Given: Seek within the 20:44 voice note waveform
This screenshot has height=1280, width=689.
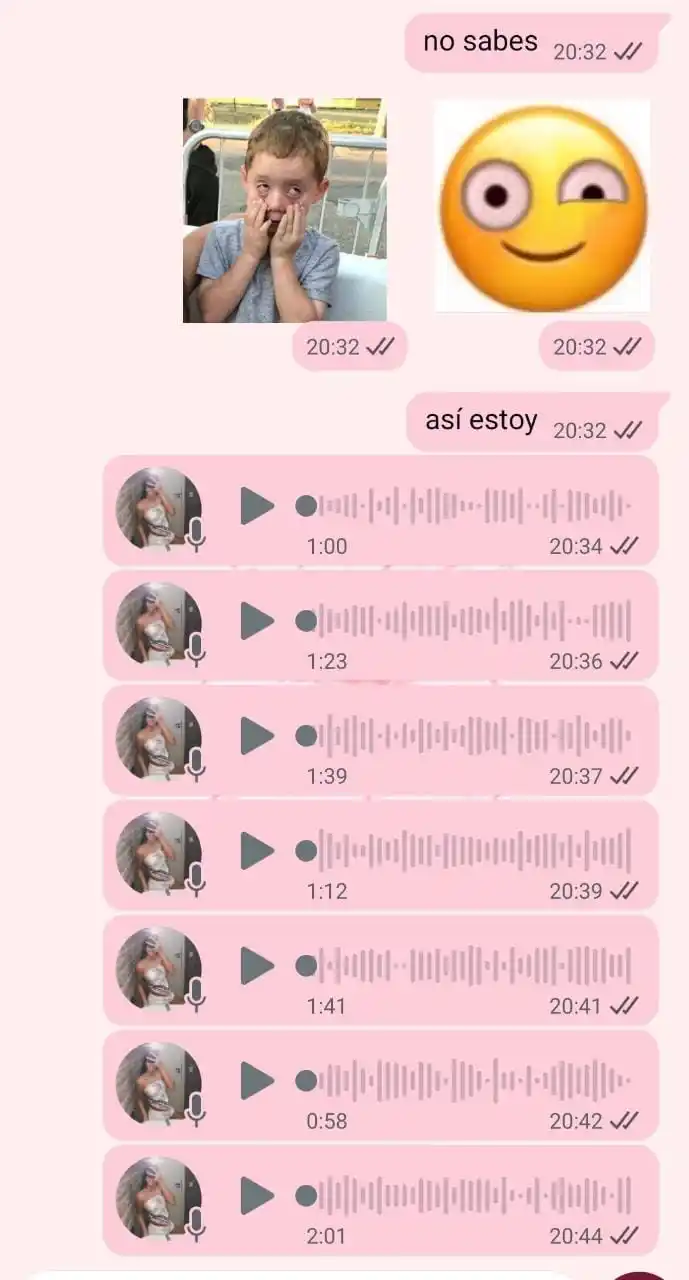Looking at the screenshot, I should tap(470, 1196).
